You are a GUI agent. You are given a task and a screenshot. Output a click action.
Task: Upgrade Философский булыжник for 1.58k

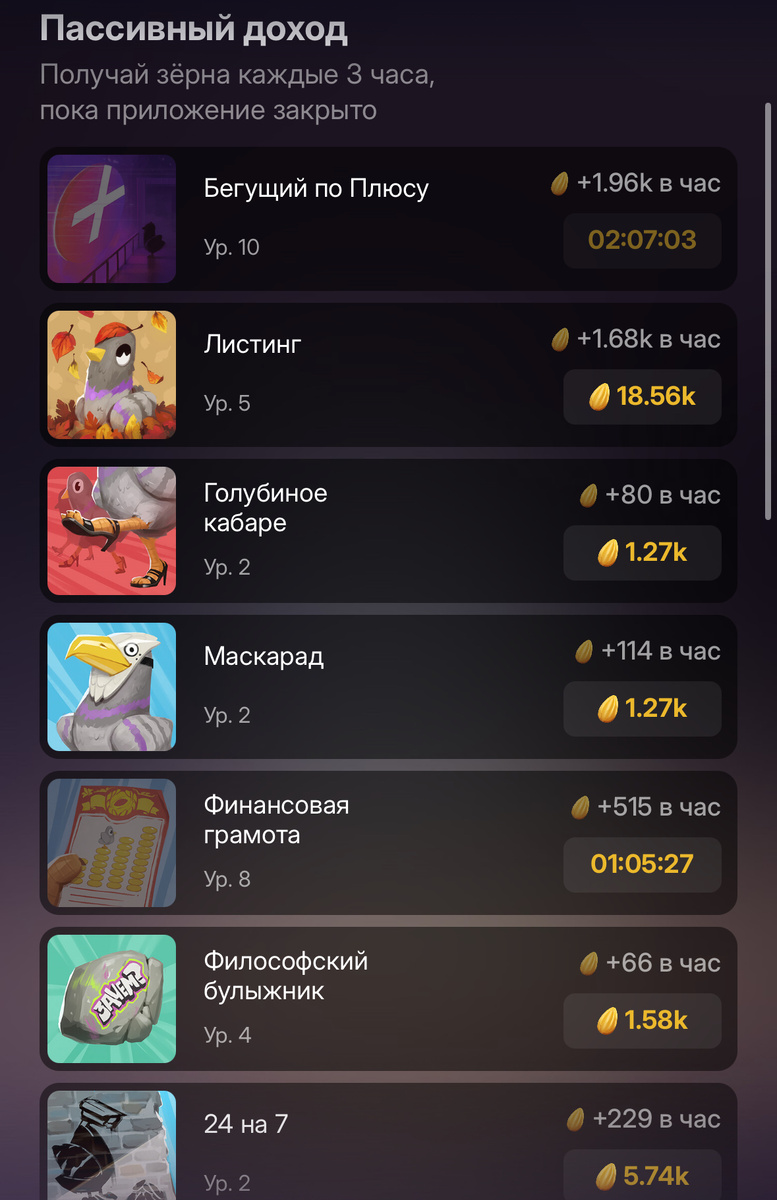click(x=642, y=1020)
